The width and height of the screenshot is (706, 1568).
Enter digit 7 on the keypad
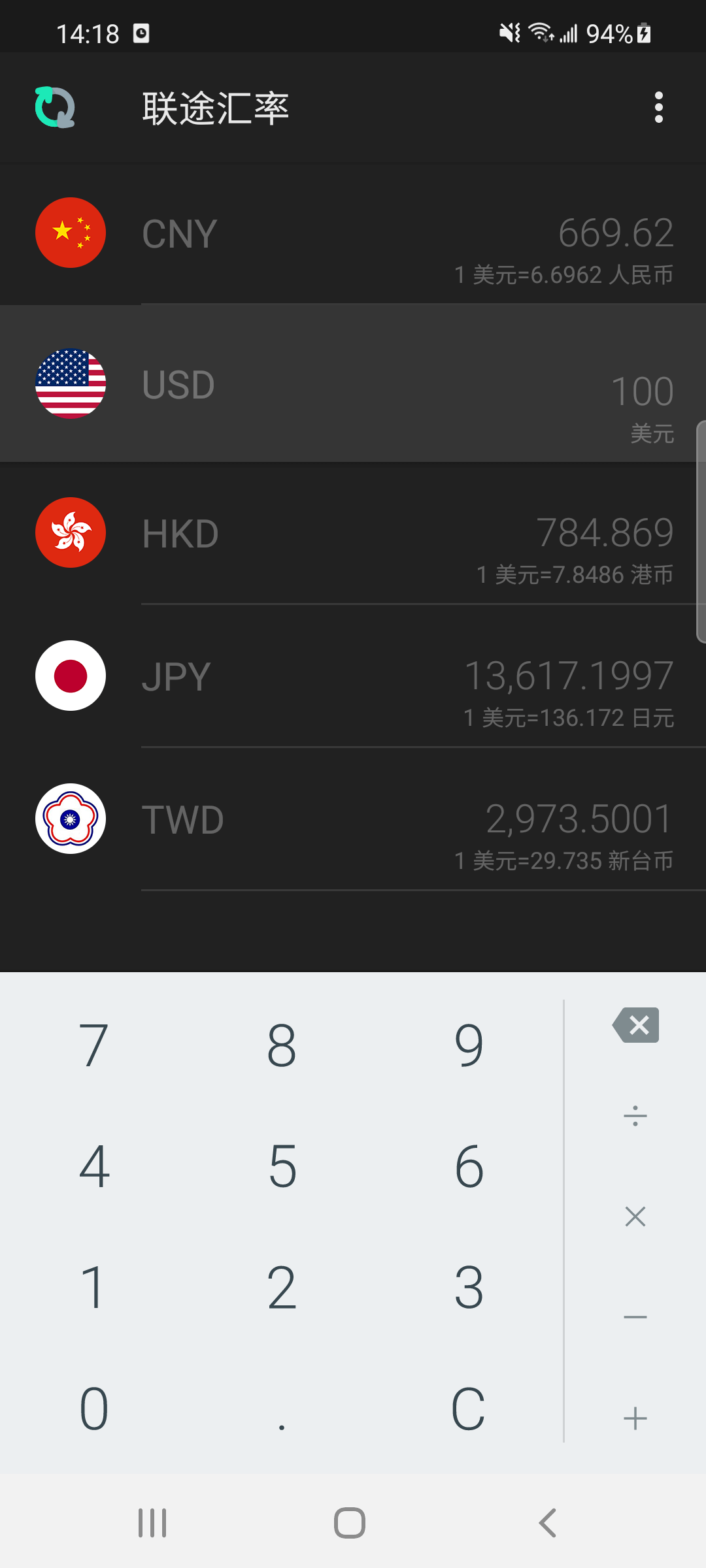pyautogui.click(x=94, y=1045)
